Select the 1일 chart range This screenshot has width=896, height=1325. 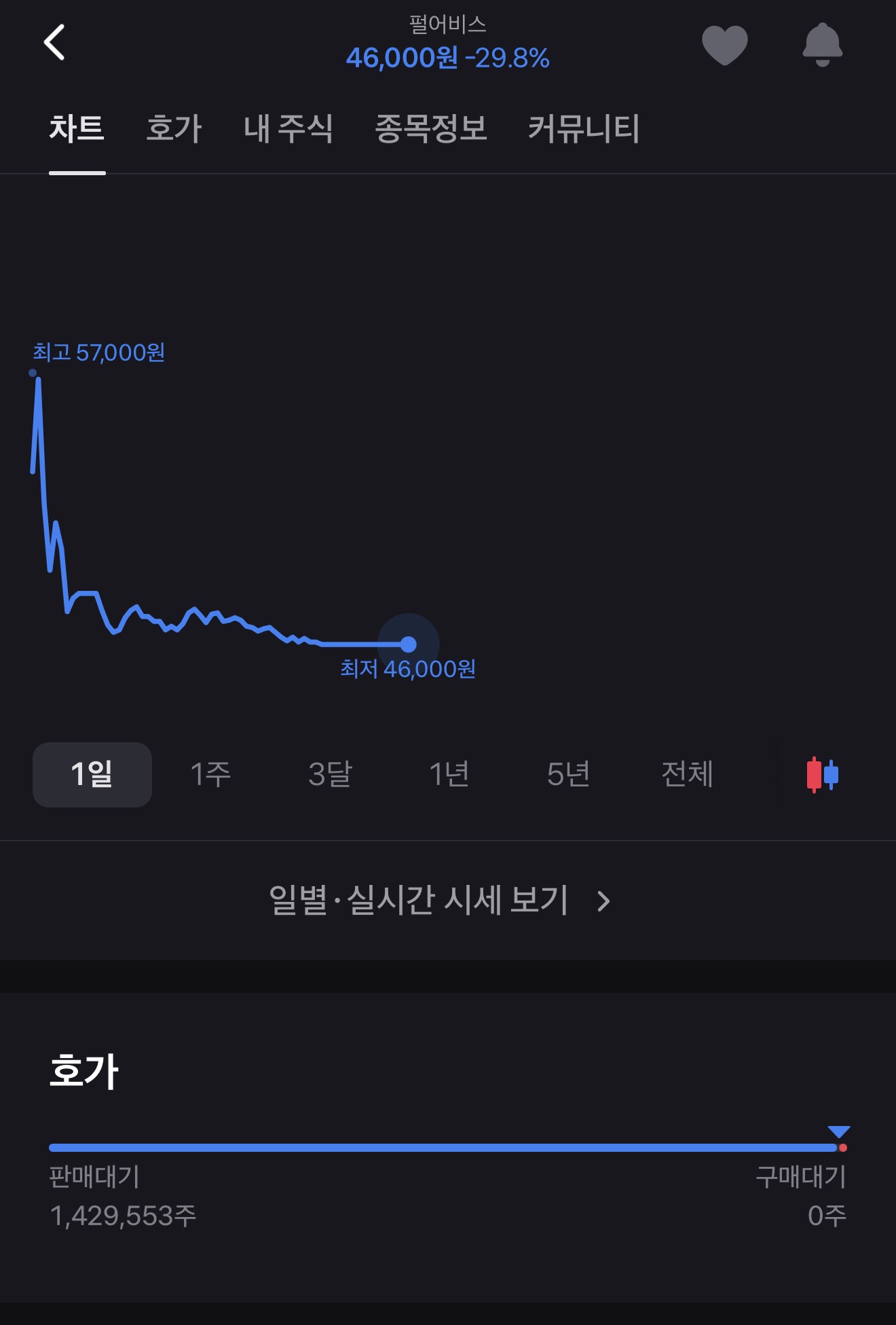[92, 774]
